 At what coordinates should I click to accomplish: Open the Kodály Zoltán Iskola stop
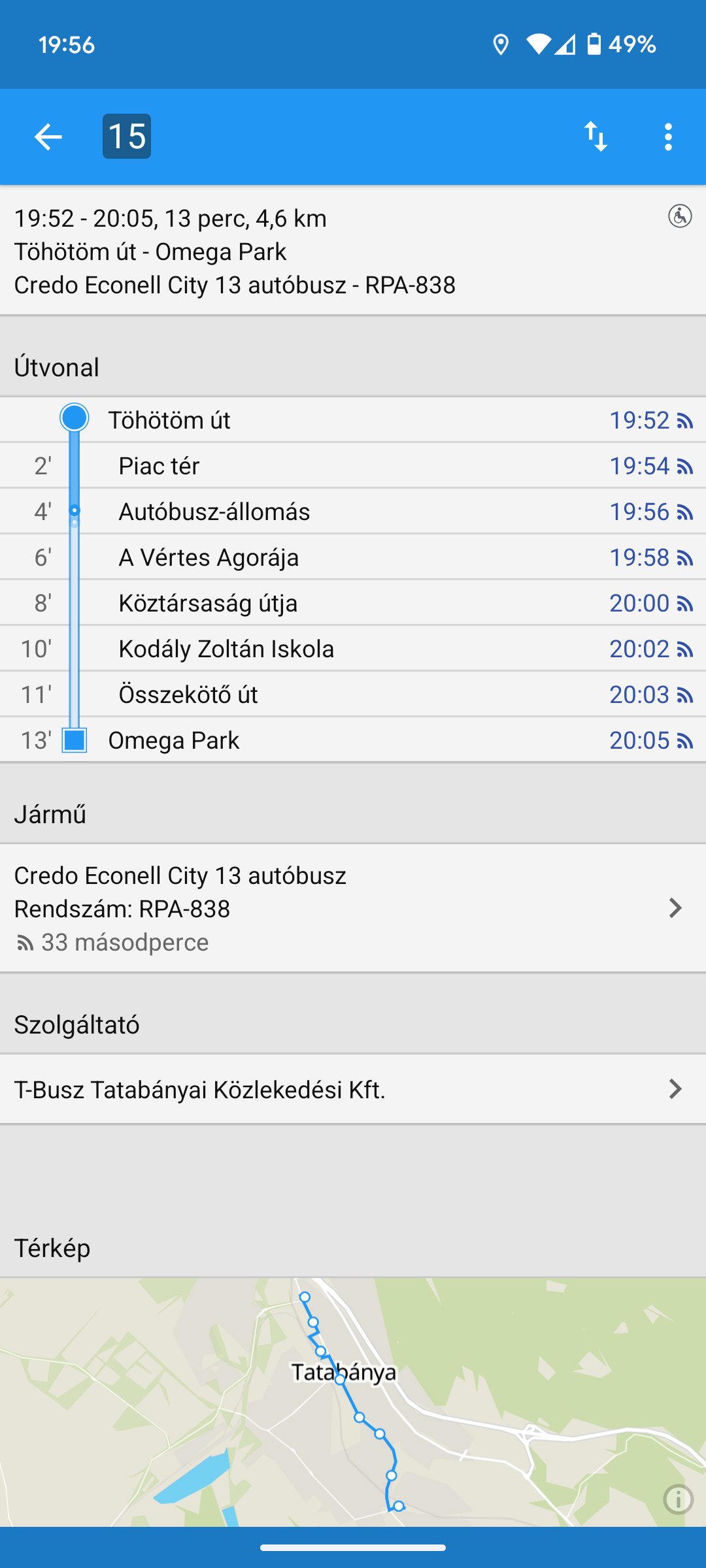tap(353, 648)
